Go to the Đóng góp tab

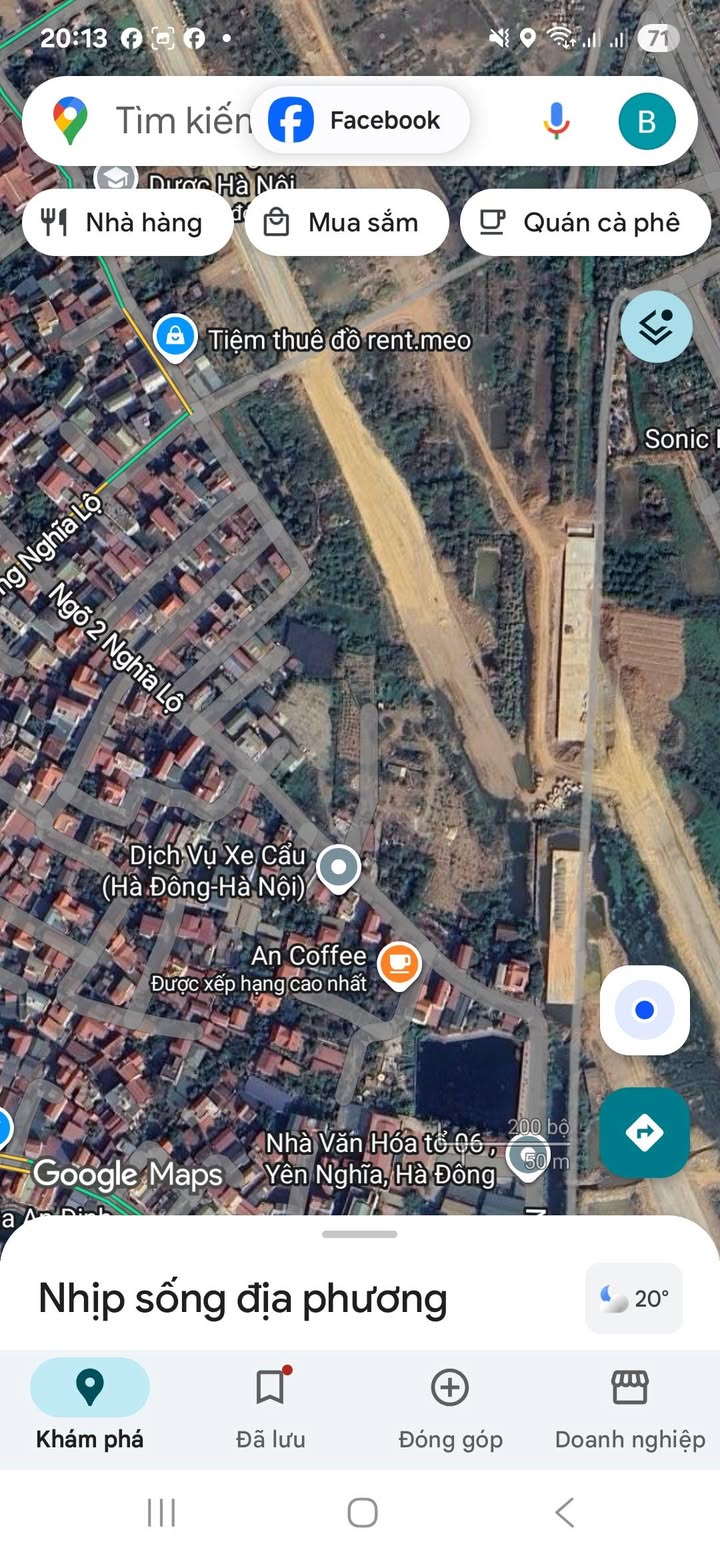[450, 1408]
